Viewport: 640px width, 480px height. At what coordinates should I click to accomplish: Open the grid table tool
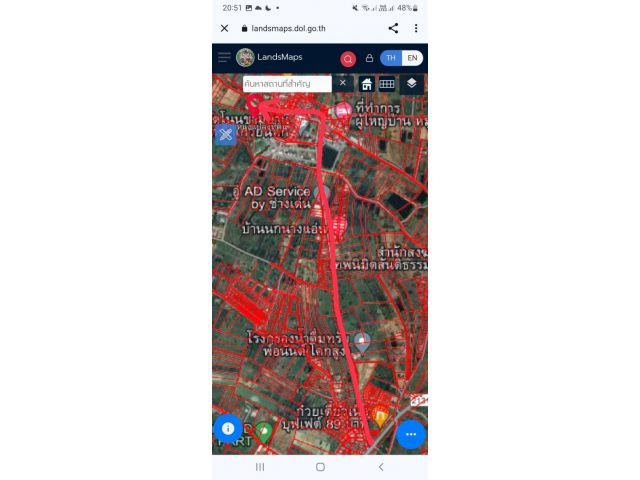pos(387,84)
